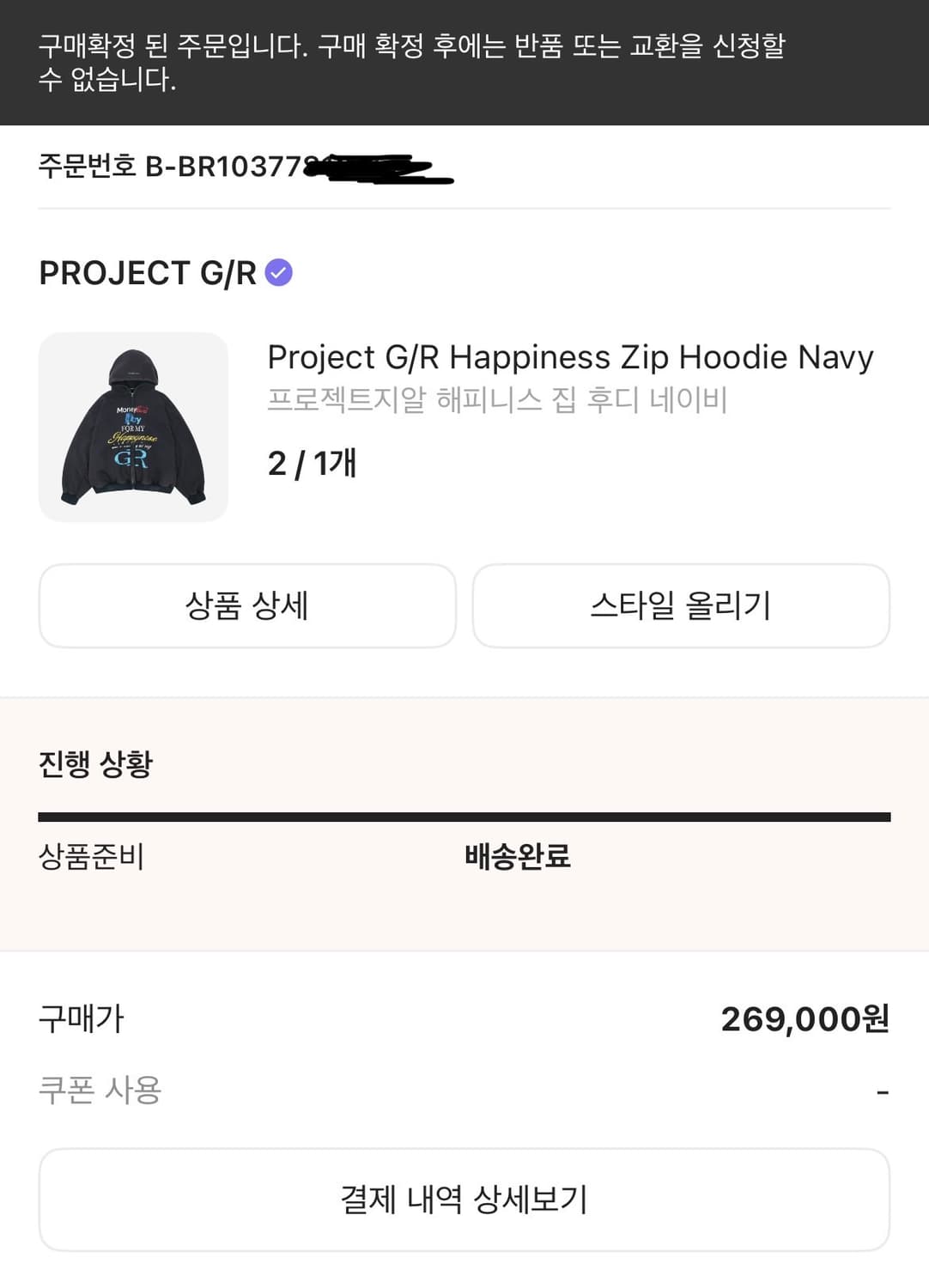This screenshot has height=1288, width=929.
Task: Click 스타일 올리기 to upload a style
Action: pos(681,605)
